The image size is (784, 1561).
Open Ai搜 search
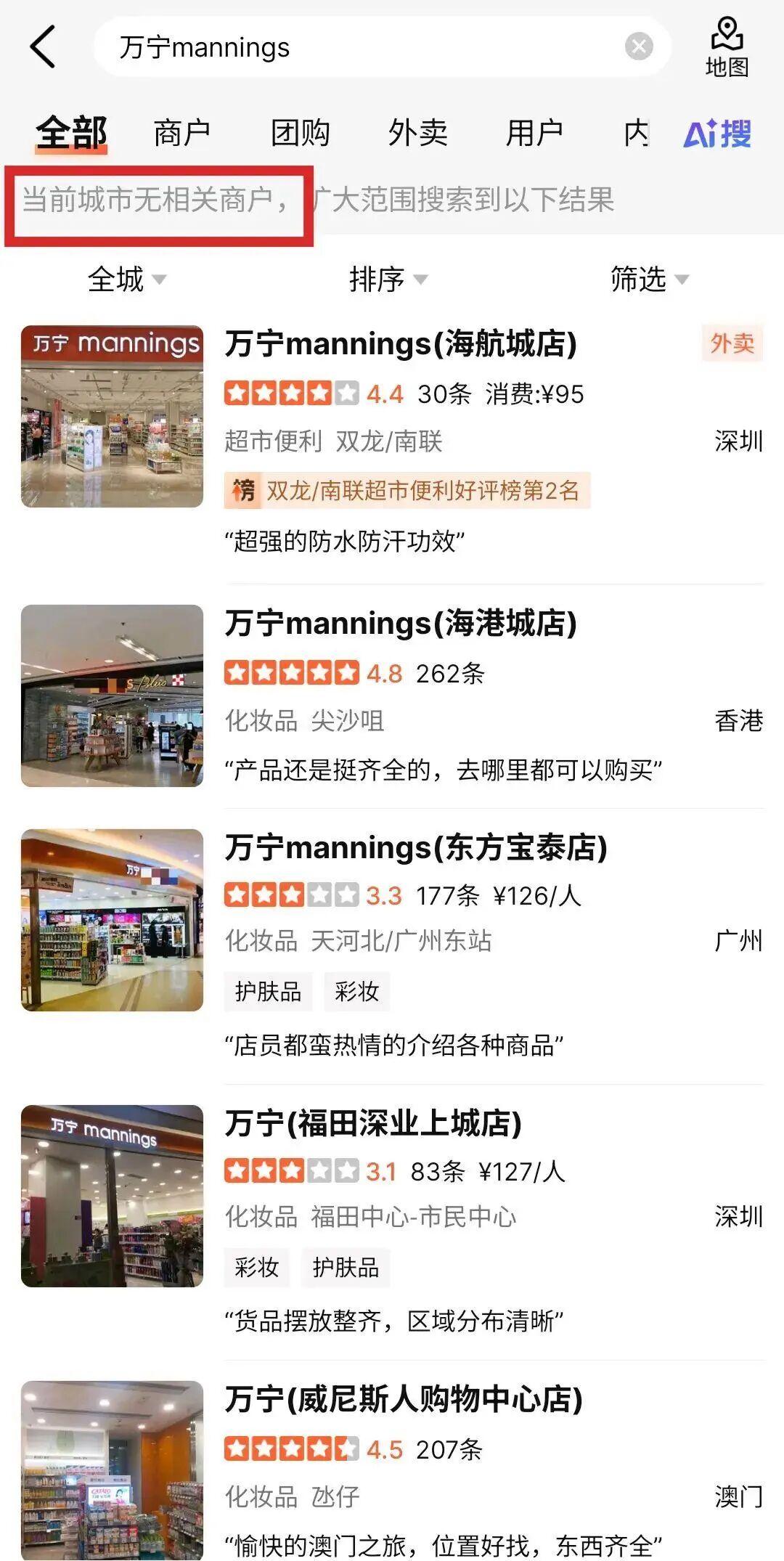[x=717, y=134]
